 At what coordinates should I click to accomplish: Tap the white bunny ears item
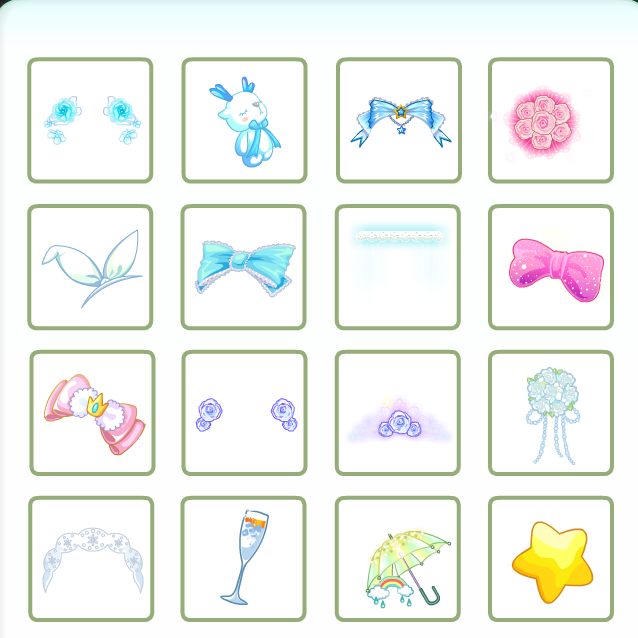click(90, 267)
